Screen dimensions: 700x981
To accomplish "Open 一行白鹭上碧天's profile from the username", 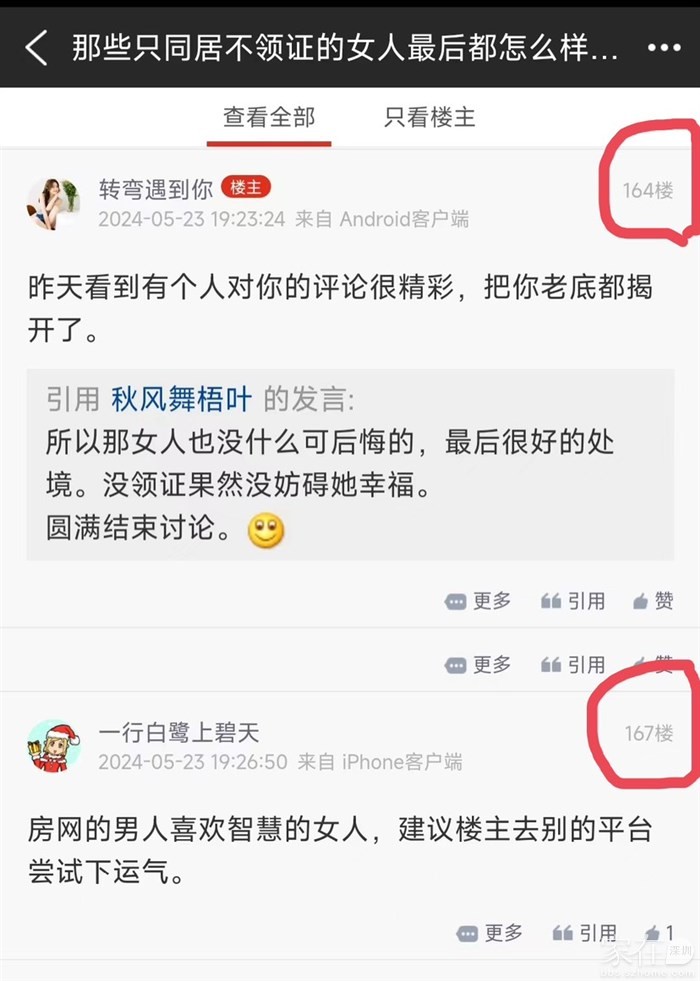I will click(x=179, y=733).
